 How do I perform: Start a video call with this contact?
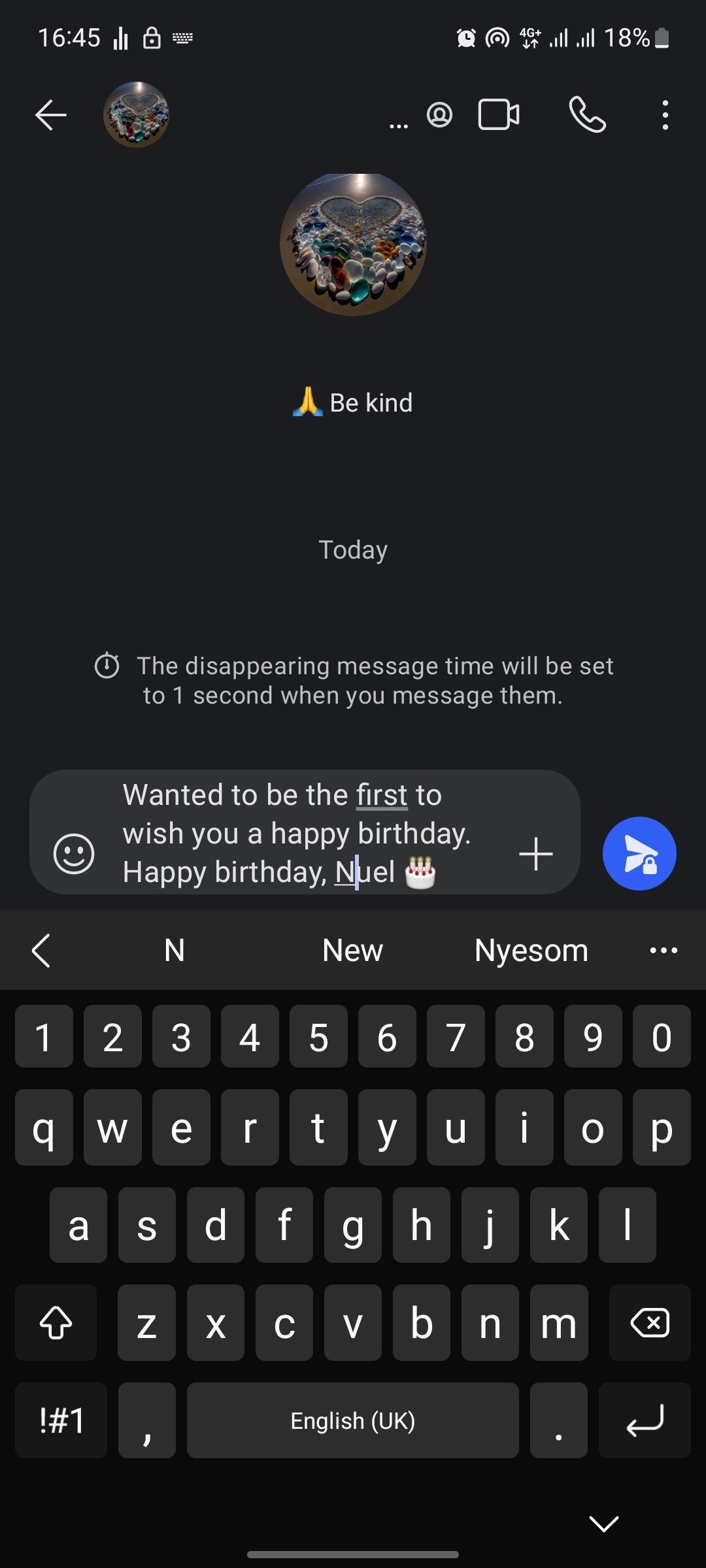click(497, 114)
